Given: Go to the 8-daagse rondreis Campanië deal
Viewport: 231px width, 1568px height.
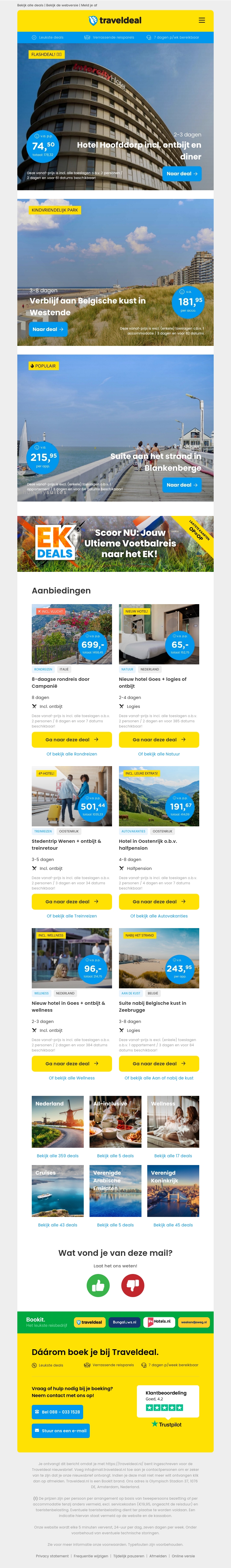Looking at the screenshot, I should pos(71,740).
